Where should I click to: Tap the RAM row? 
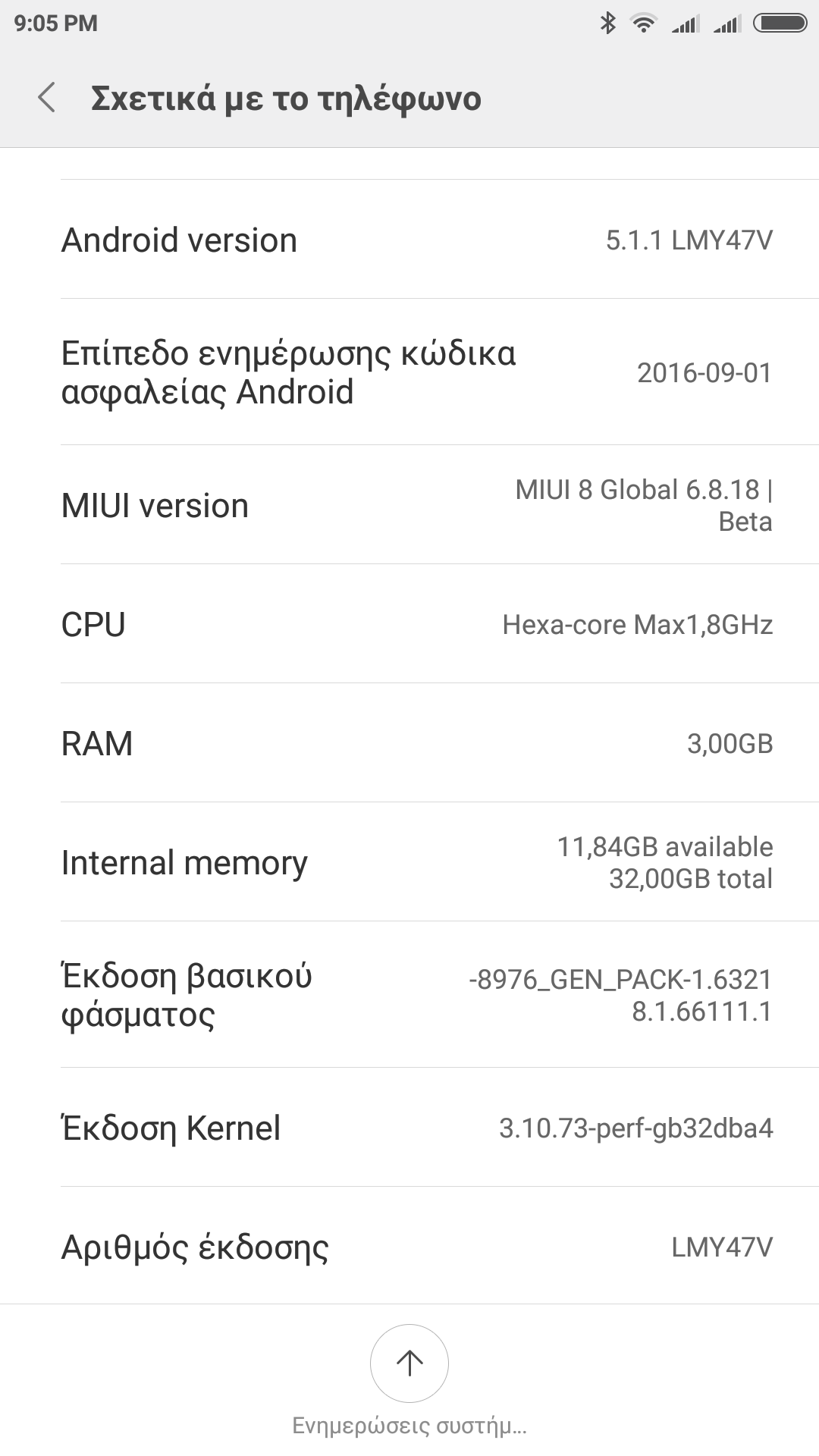click(x=409, y=743)
